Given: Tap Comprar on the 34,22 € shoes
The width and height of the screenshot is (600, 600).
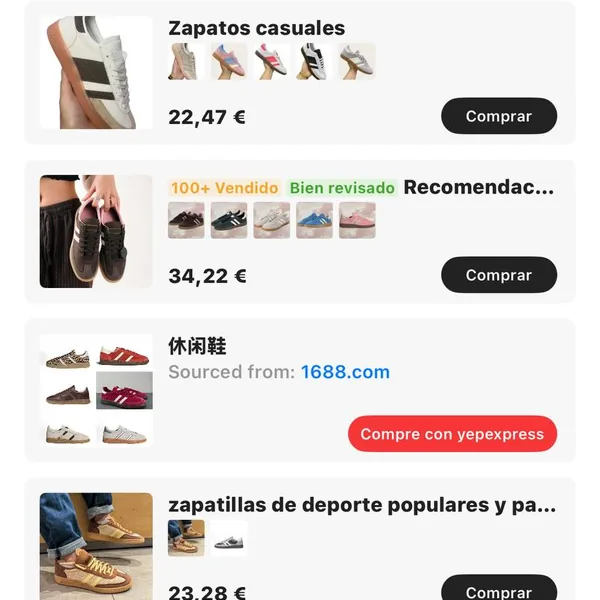Looking at the screenshot, I should pyautogui.click(x=498, y=275).
